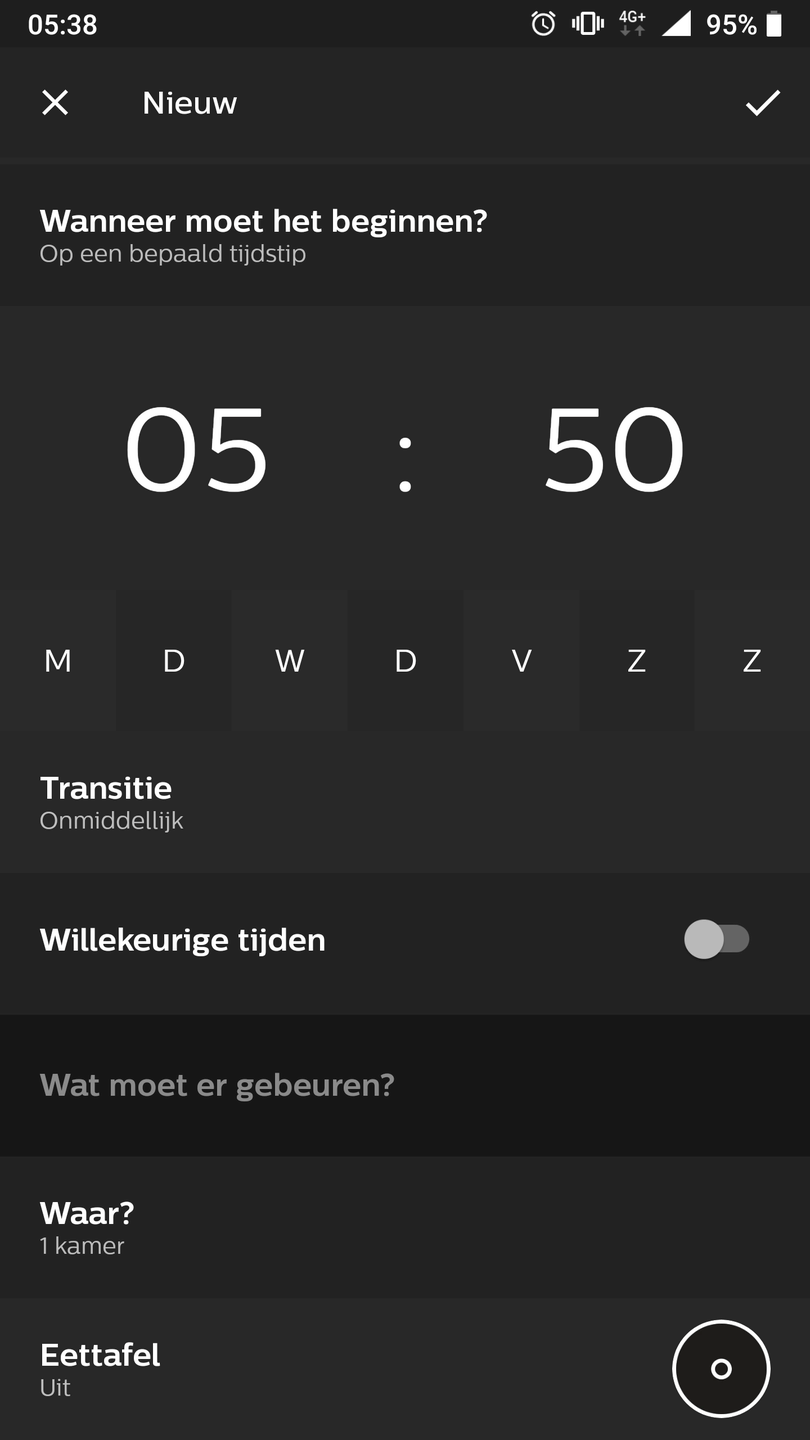Open 'Wanneer moet het beginnen?' setting

(263, 234)
